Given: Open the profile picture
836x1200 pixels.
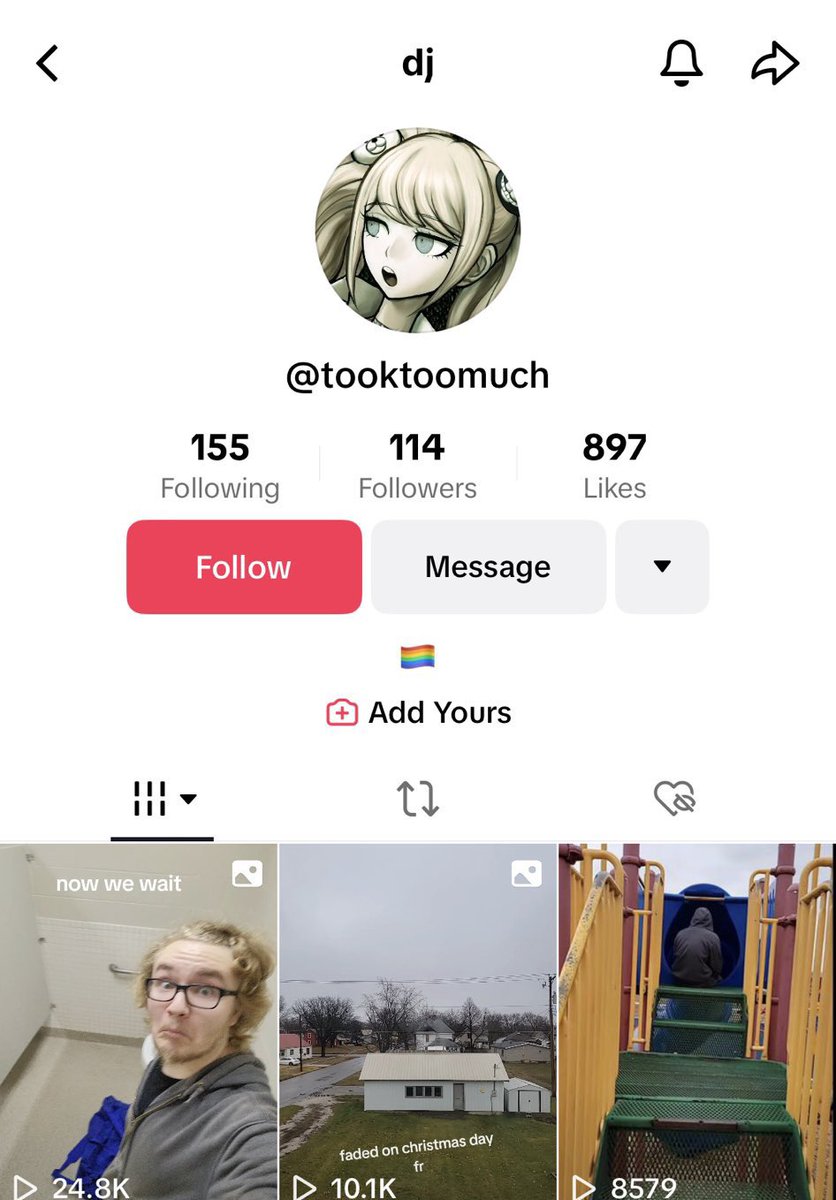Looking at the screenshot, I should tap(418, 230).
